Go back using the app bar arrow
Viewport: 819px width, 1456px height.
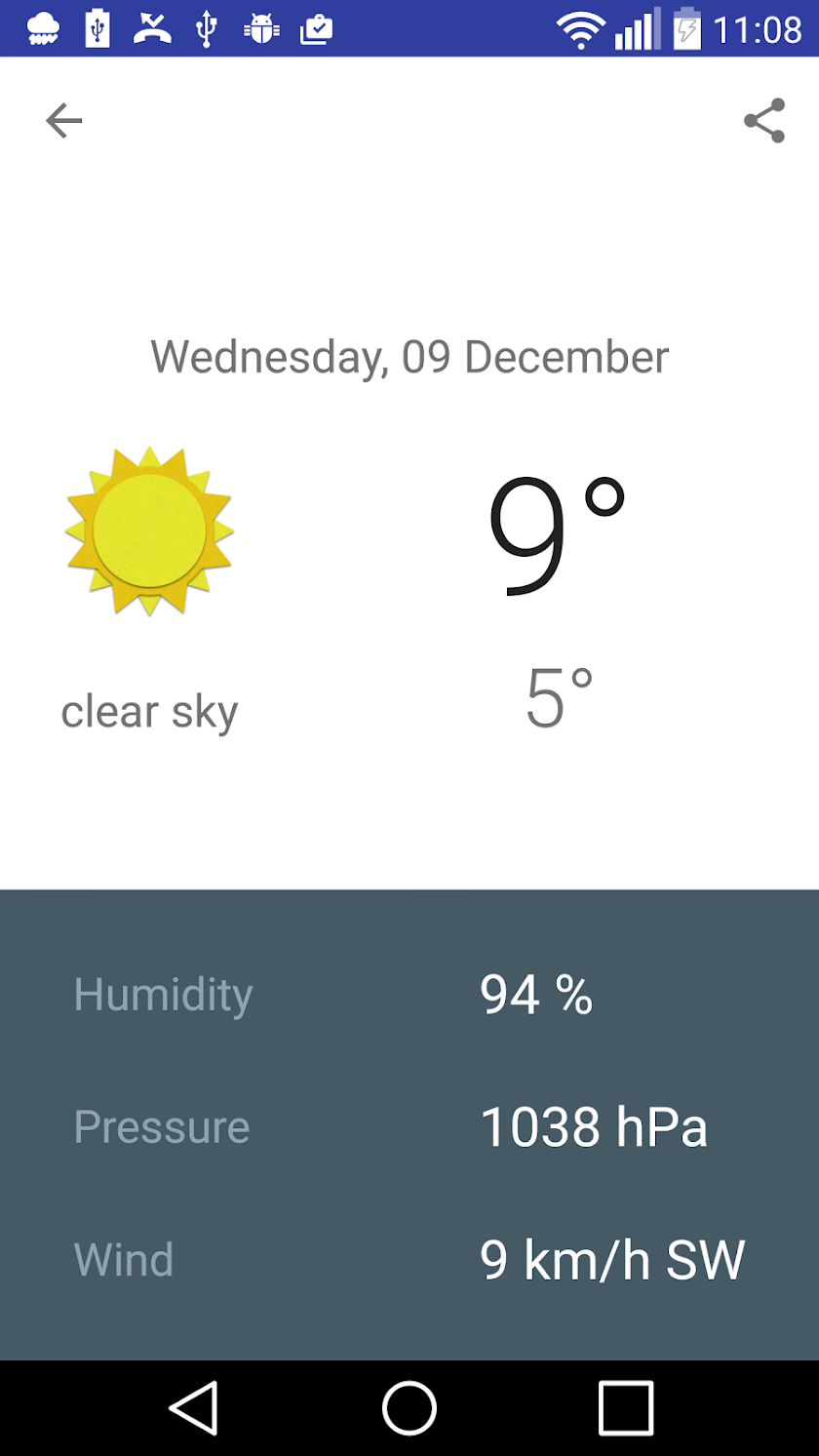click(64, 121)
